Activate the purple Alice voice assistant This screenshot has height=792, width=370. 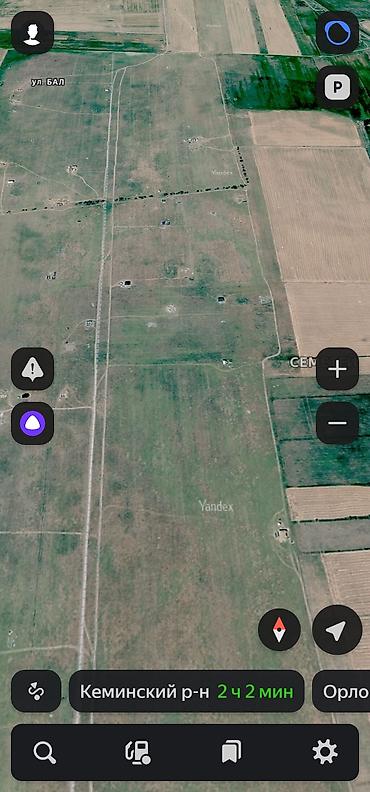pyautogui.click(x=33, y=423)
